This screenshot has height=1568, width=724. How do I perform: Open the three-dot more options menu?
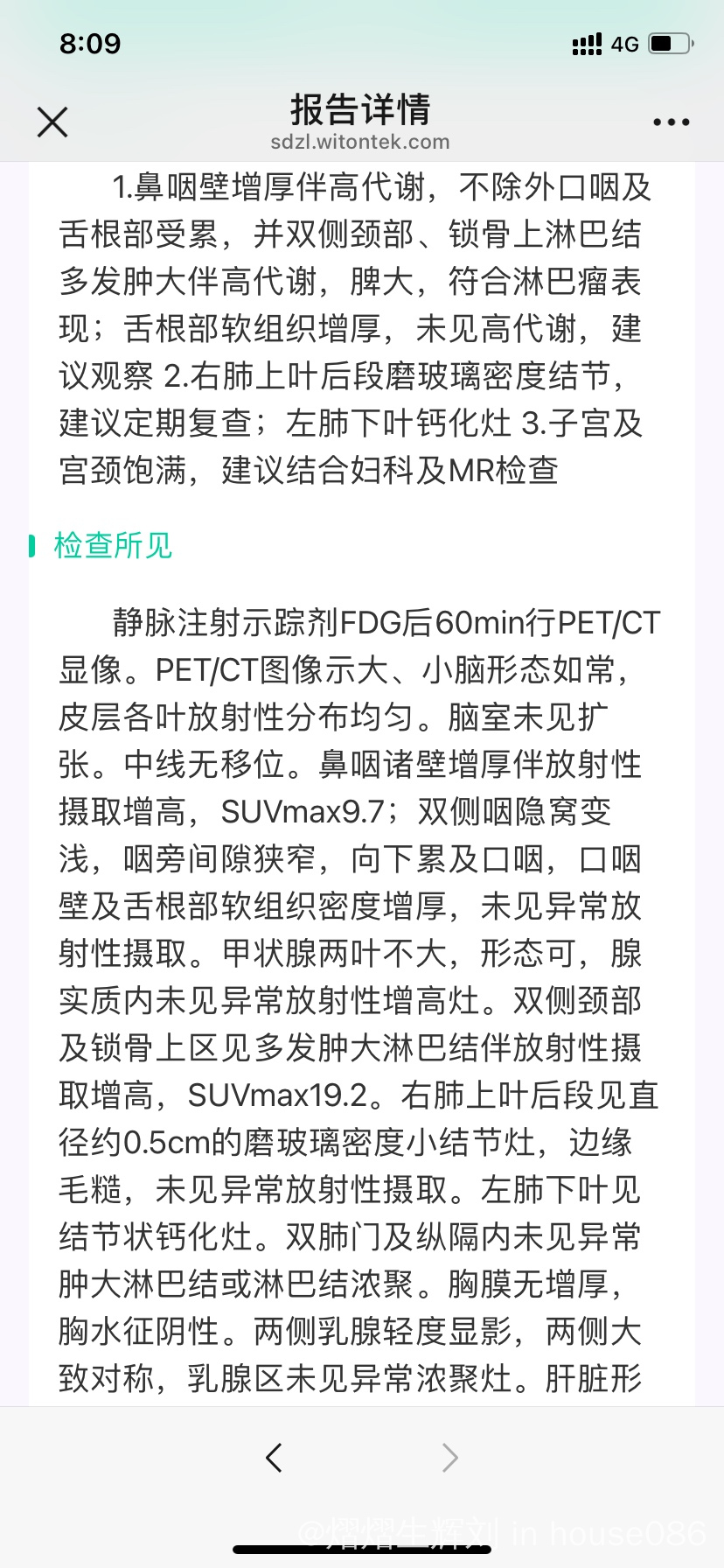671,122
